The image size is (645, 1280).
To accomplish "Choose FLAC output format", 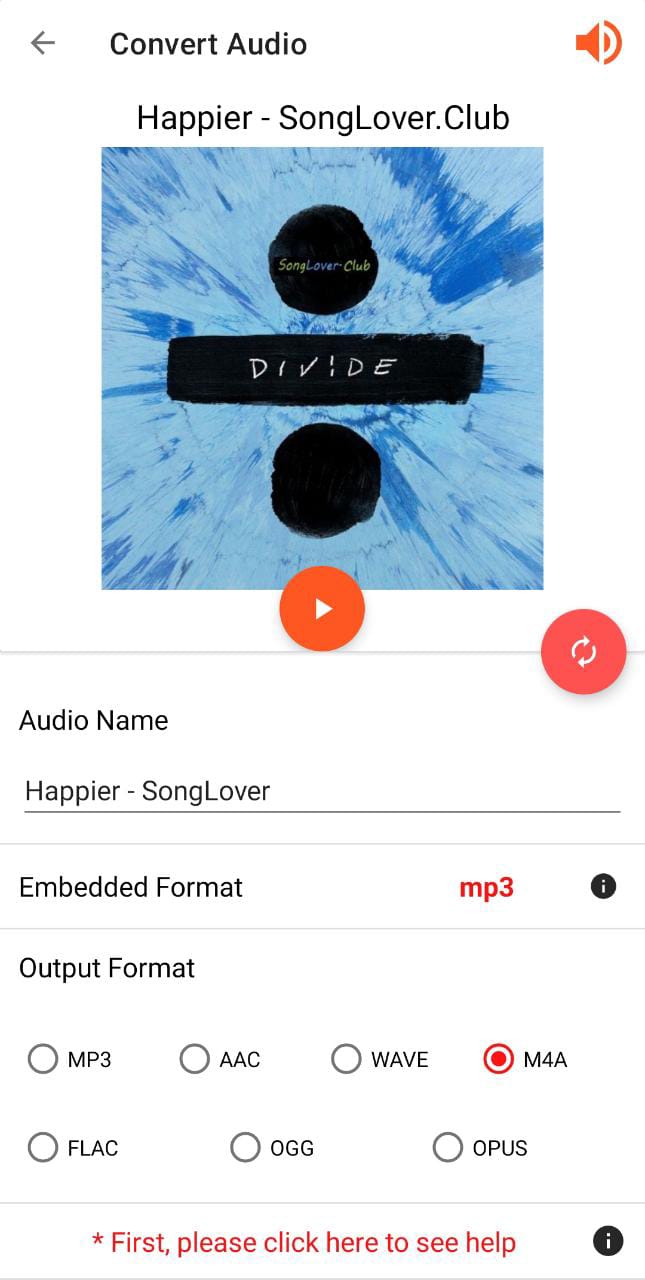I will coord(43,1147).
